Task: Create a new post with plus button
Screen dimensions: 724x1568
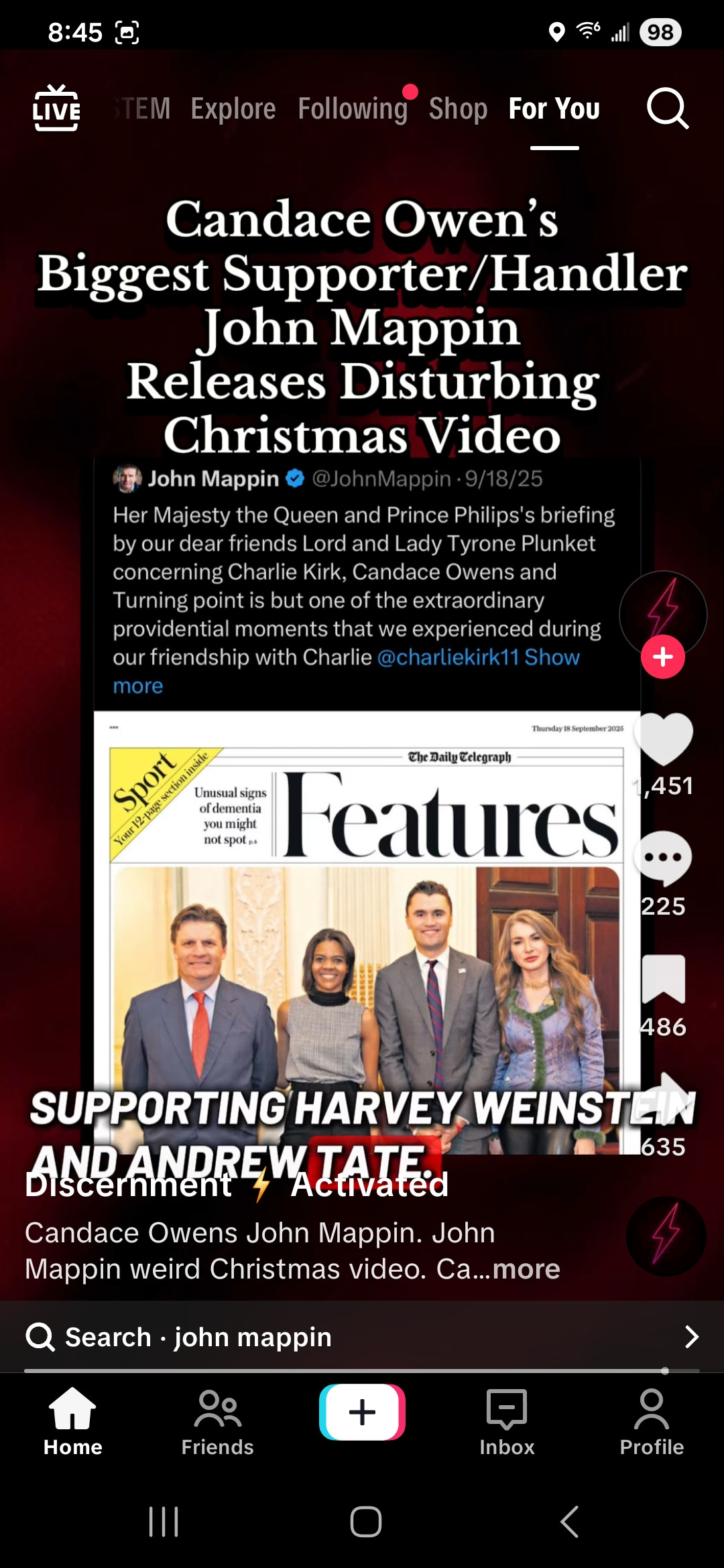Action: point(362,1412)
